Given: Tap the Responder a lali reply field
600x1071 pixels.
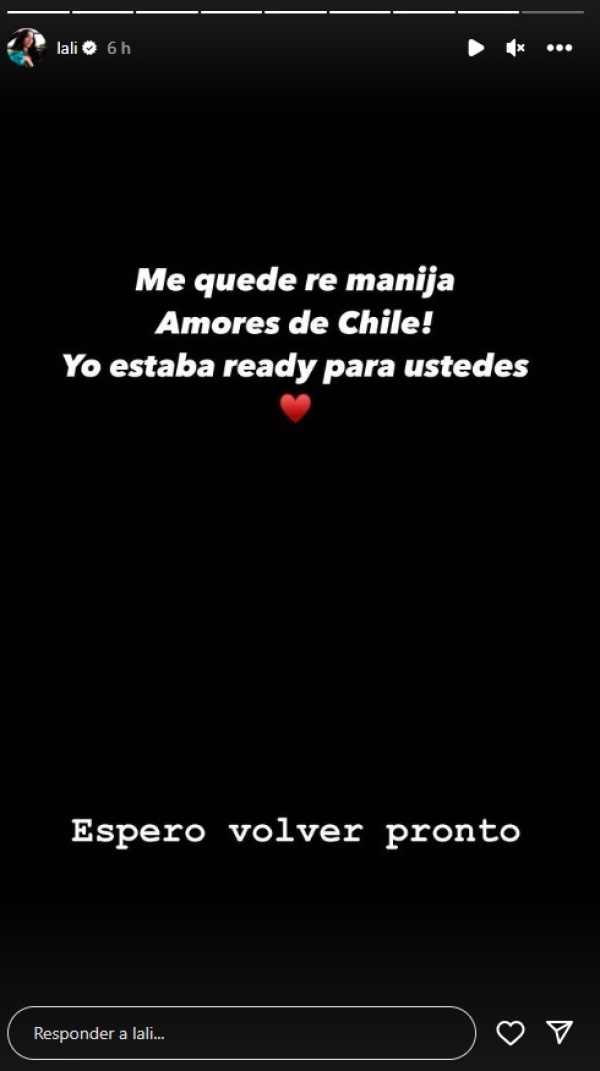Looking at the screenshot, I should 241,1033.
